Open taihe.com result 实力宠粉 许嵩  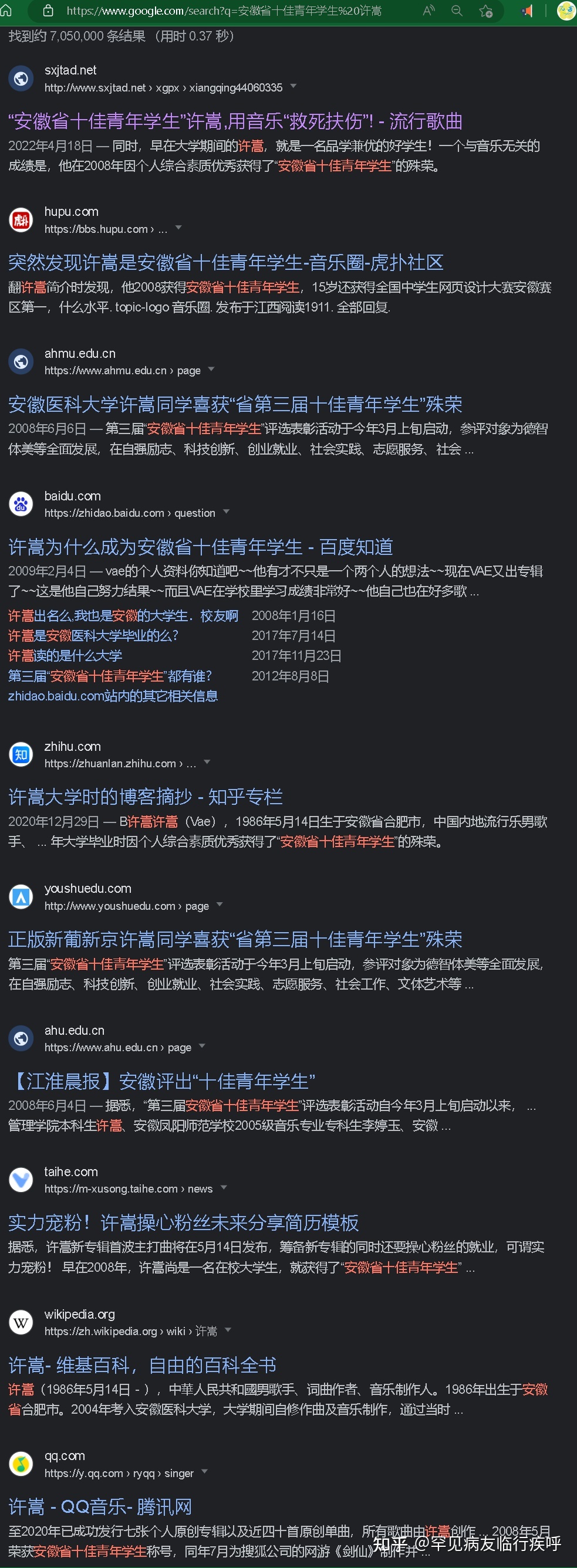[x=183, y=1222]
